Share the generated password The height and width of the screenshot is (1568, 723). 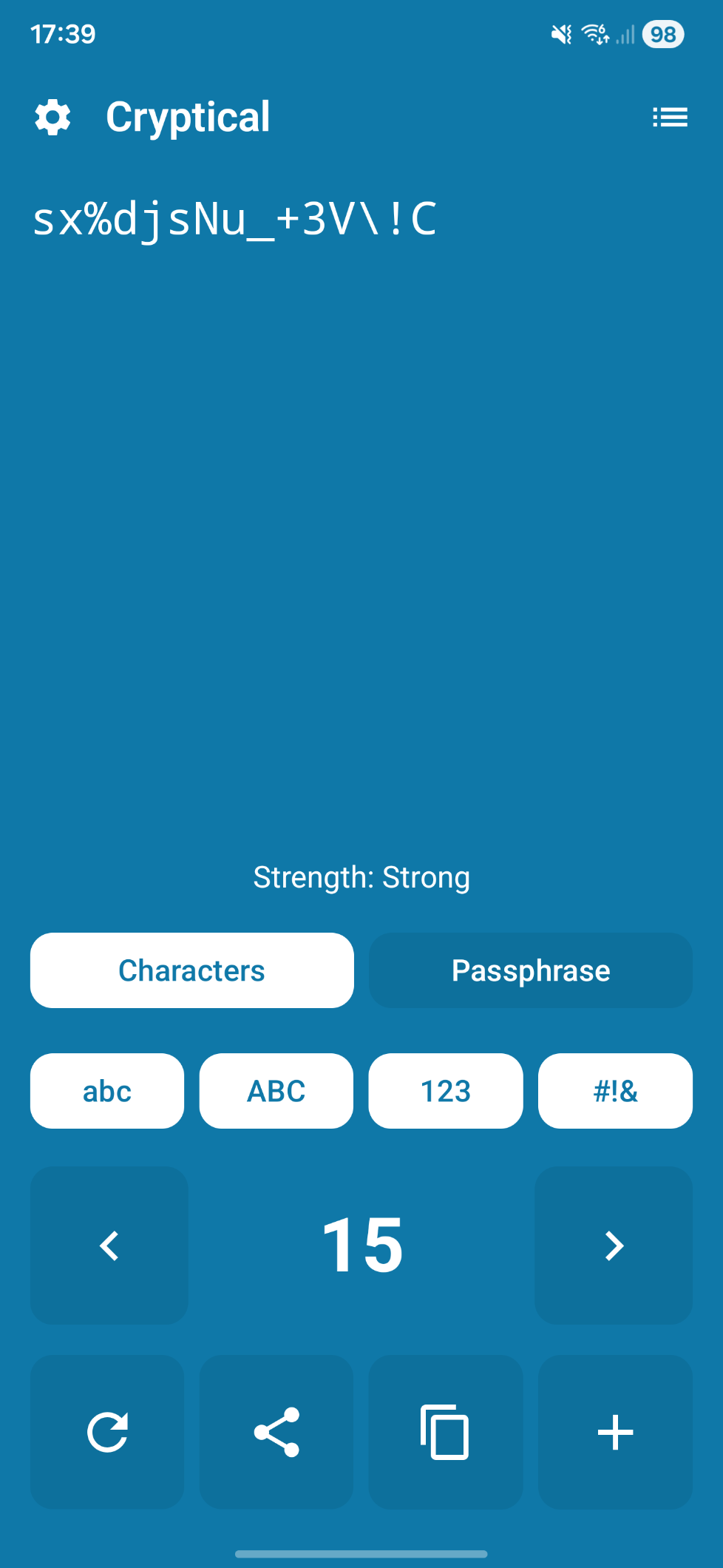(x=276, y=1432)
